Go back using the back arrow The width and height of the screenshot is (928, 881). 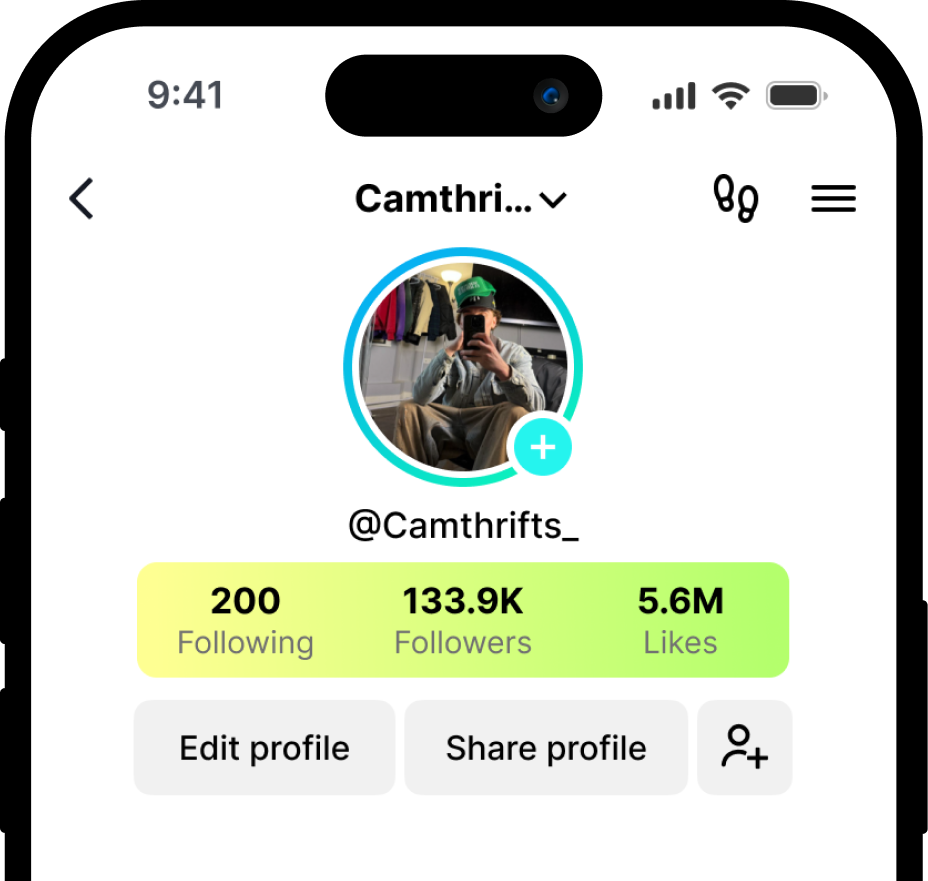[x=82, y=199]
